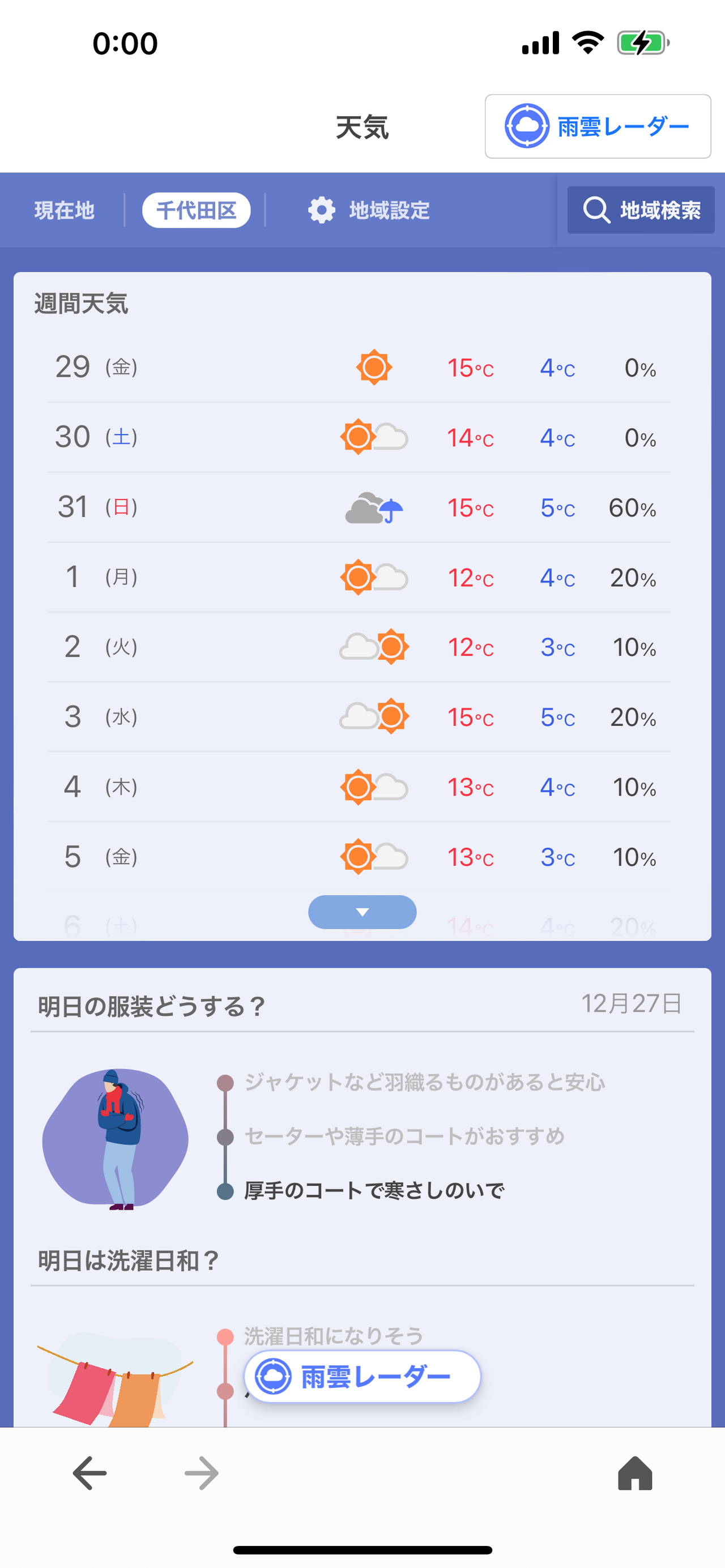This screenshot has width=725, height=1568.
Task: Select the 千代田区 region tab
Action: tap(196, 209)
